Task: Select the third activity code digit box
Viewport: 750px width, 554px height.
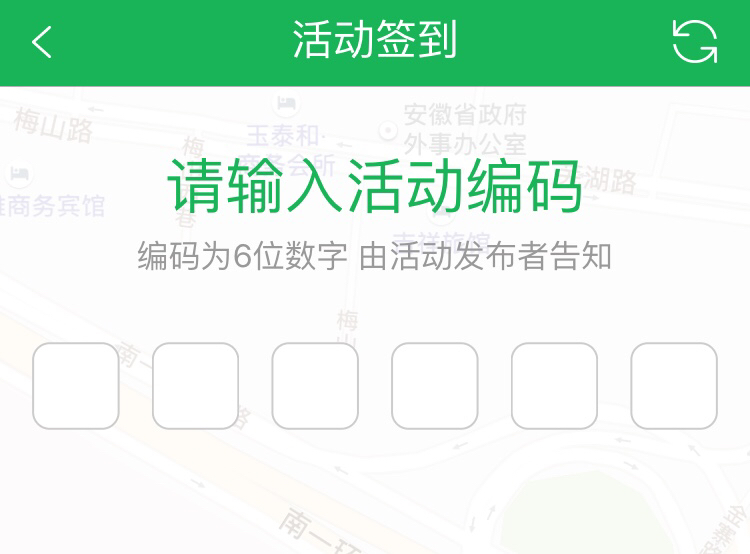Action: pyautogui.click(x=315, y=386)
